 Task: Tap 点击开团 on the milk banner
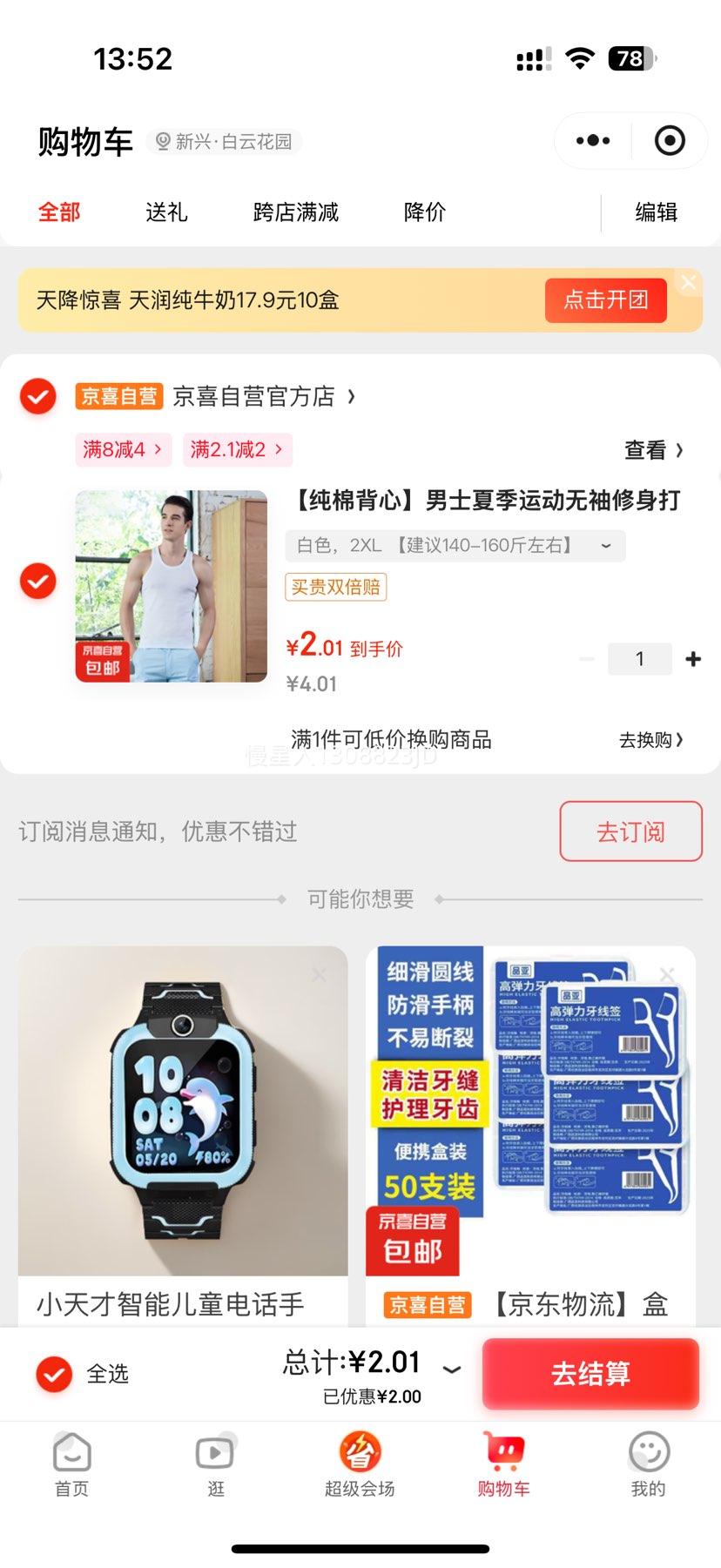pos(606,300)
